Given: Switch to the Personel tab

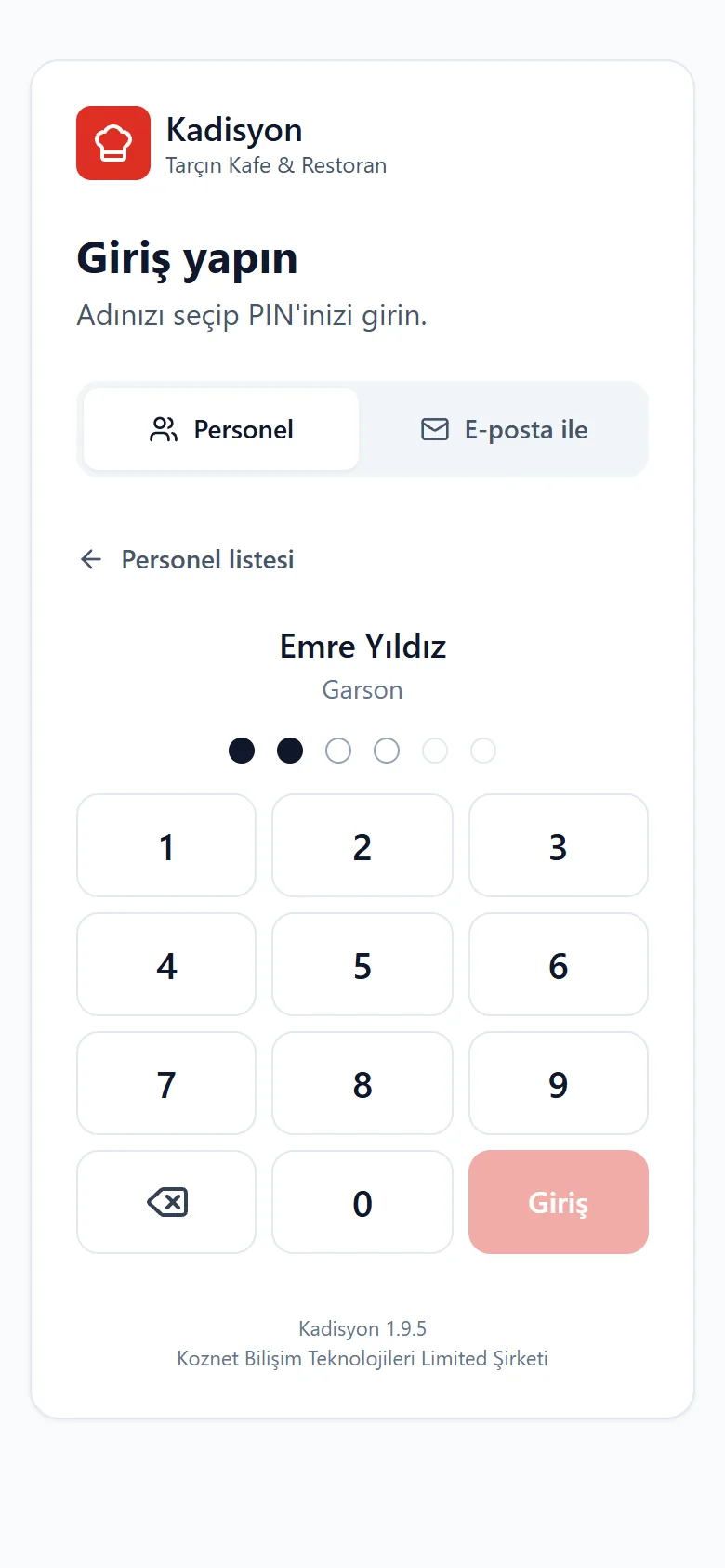Looking at the screenshot, I should pos(221,429).
